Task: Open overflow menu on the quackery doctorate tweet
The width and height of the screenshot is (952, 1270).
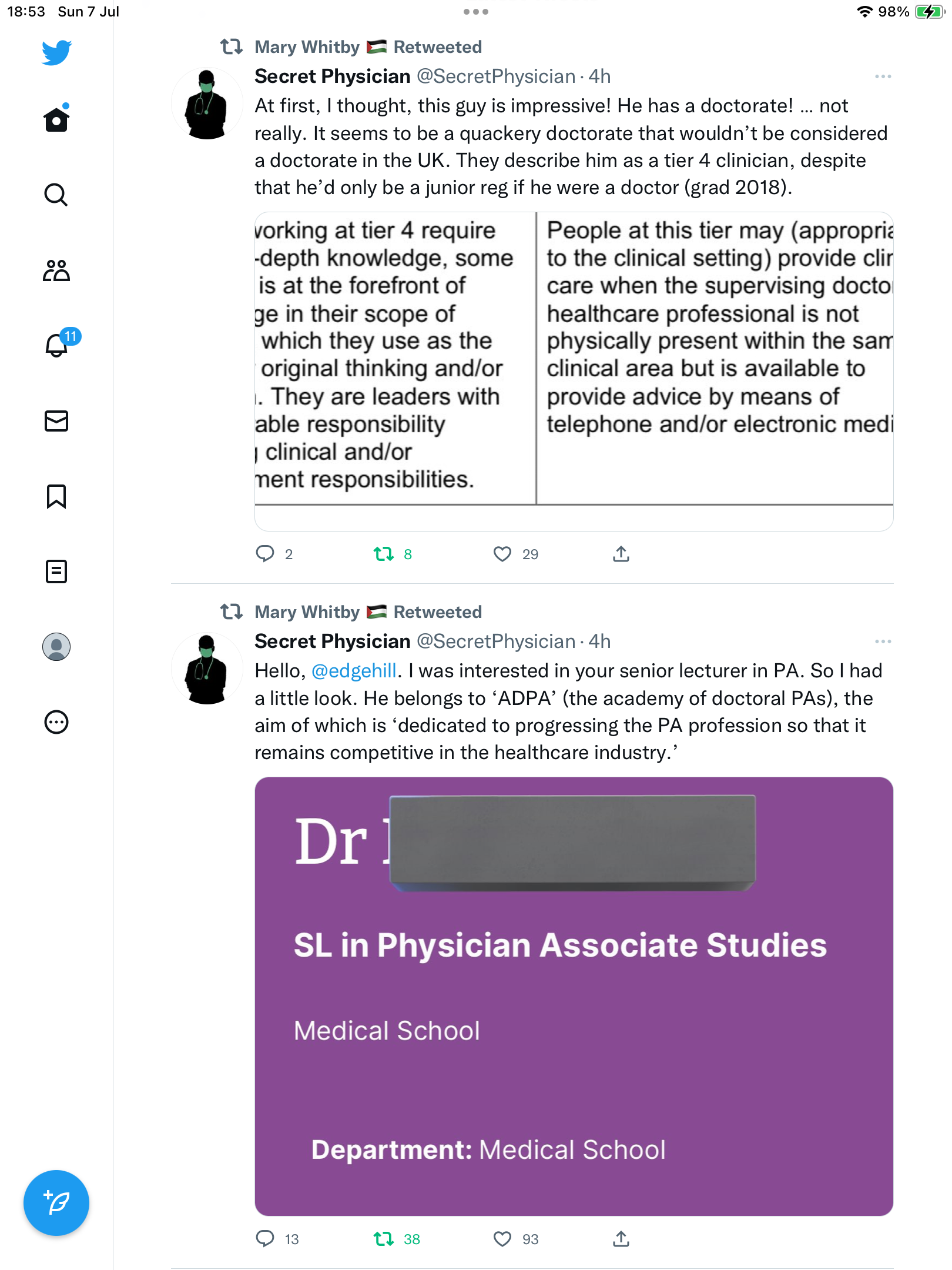Action: [883, 77]
